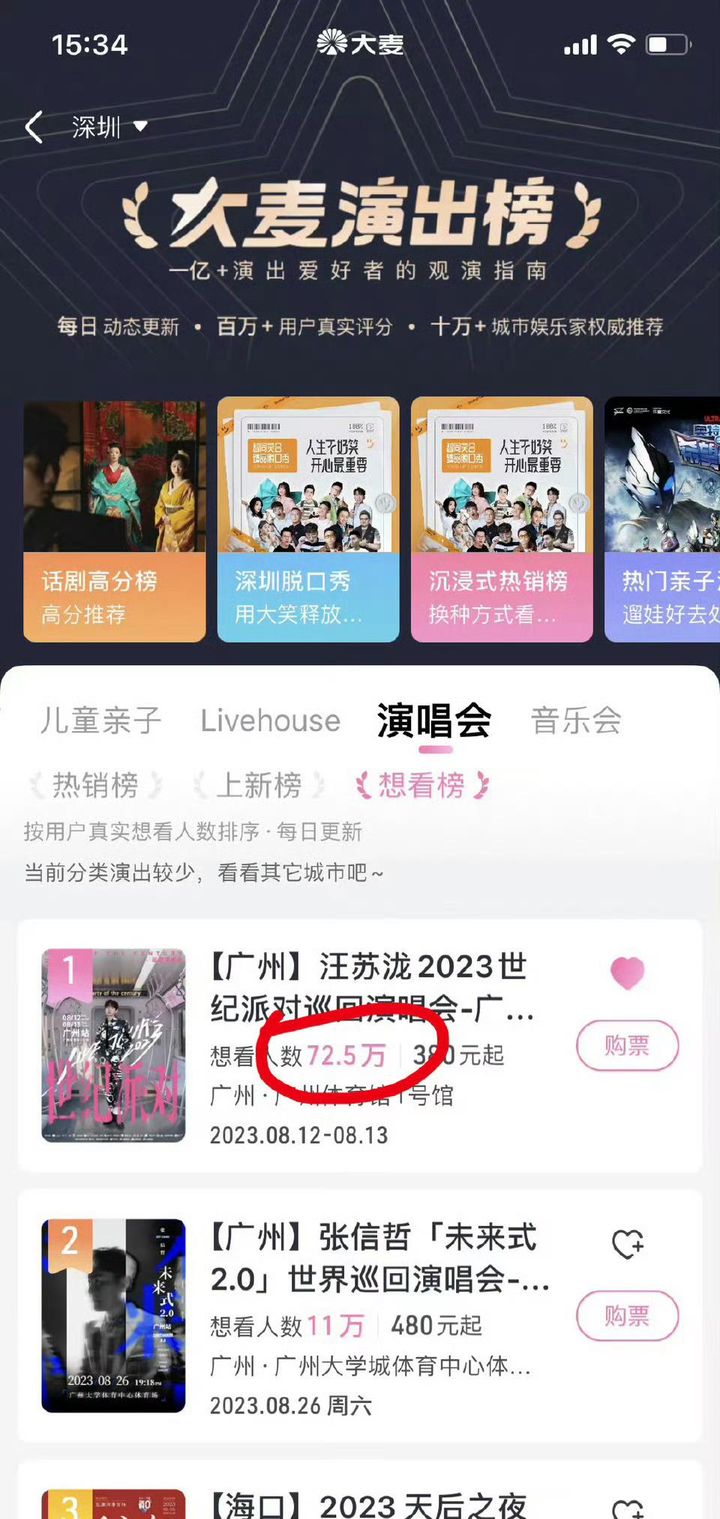Screen dimensions: 720x1519
Task: Unlike the 汪苏泷 concert heart icon
Action: click(627, 972)
